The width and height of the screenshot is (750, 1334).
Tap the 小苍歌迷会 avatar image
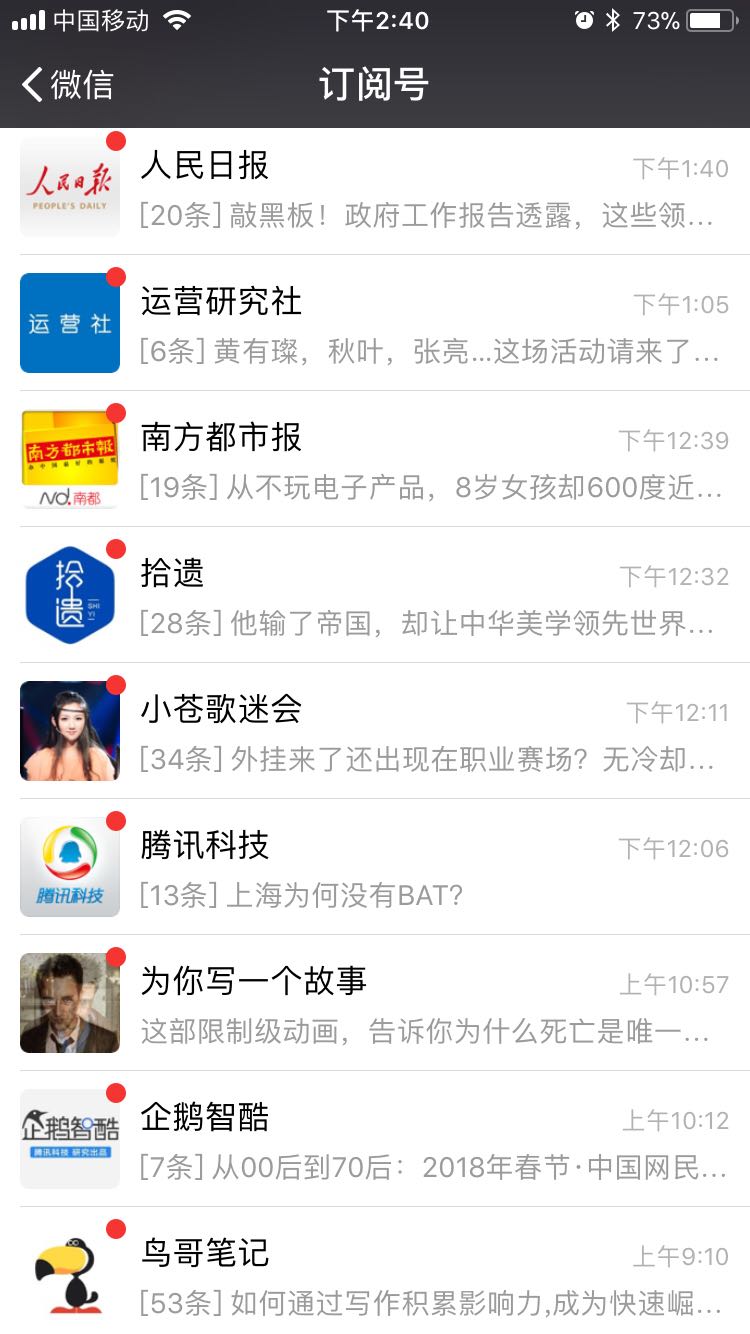tap(69, 730)
